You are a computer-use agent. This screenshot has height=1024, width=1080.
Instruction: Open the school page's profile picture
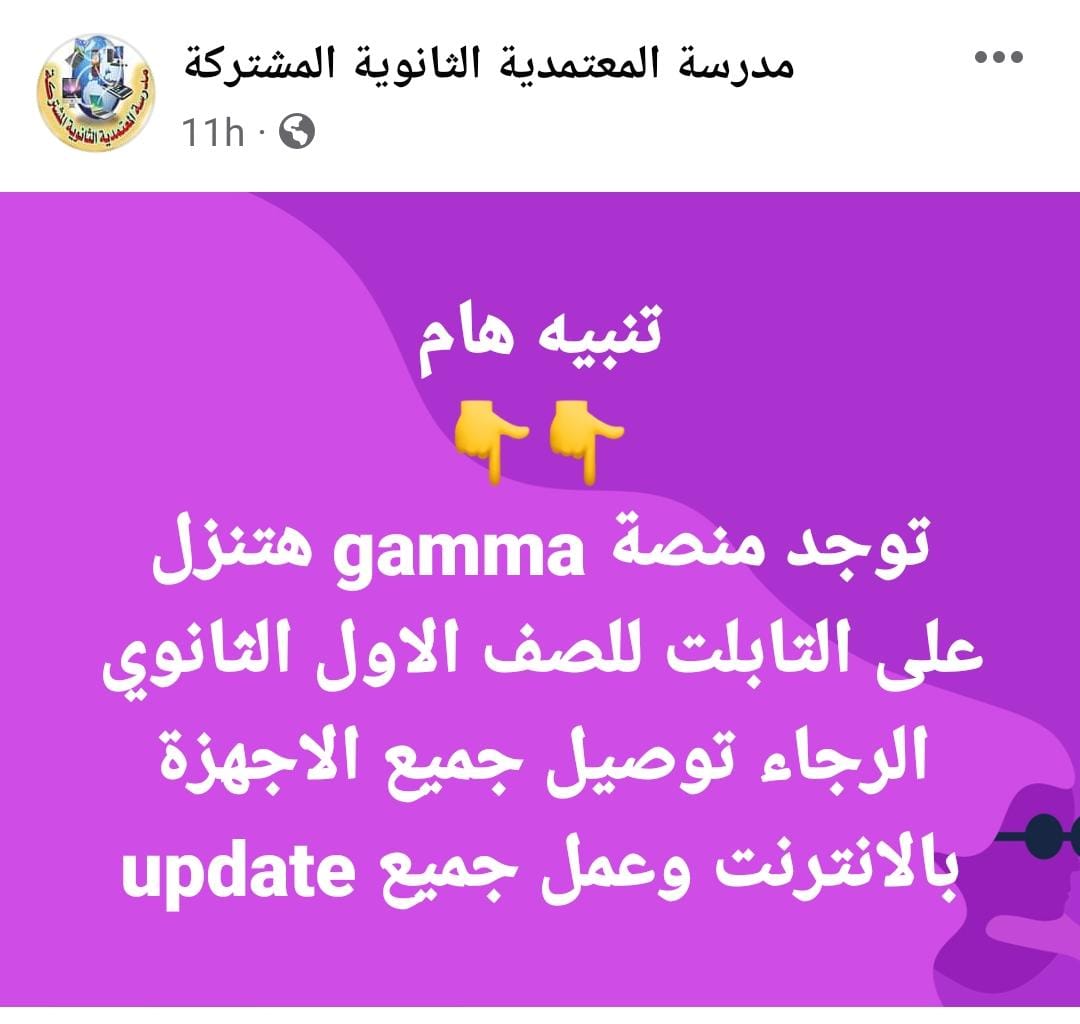pos(96,93)
